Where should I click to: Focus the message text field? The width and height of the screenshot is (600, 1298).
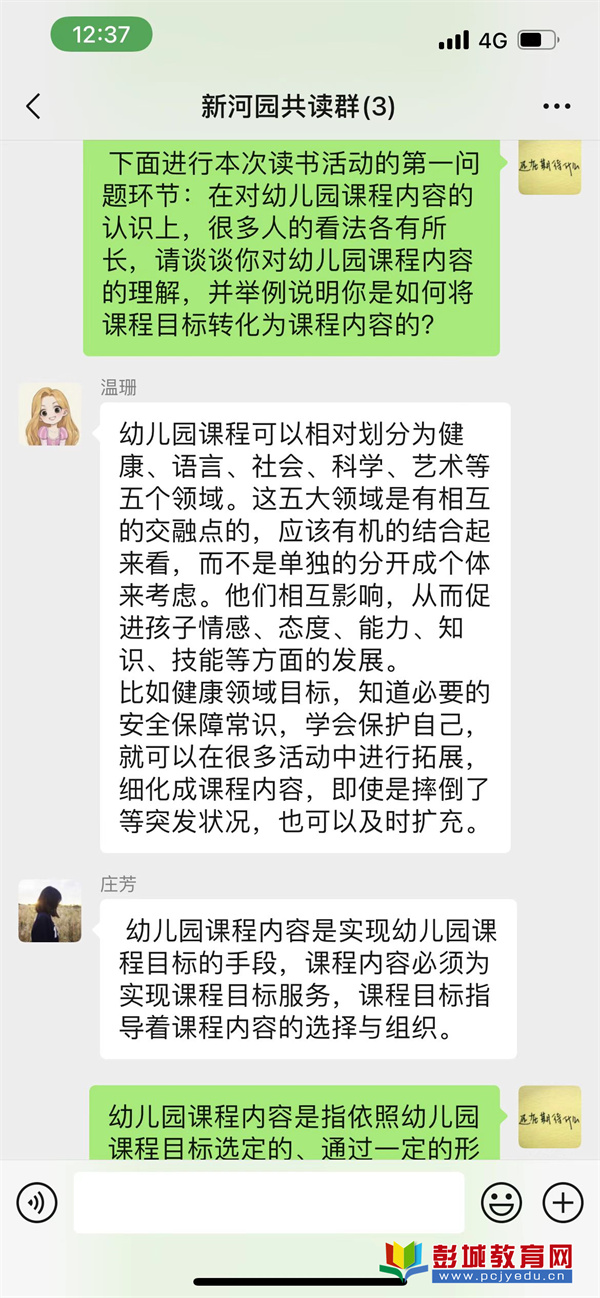coord(268,1202)
